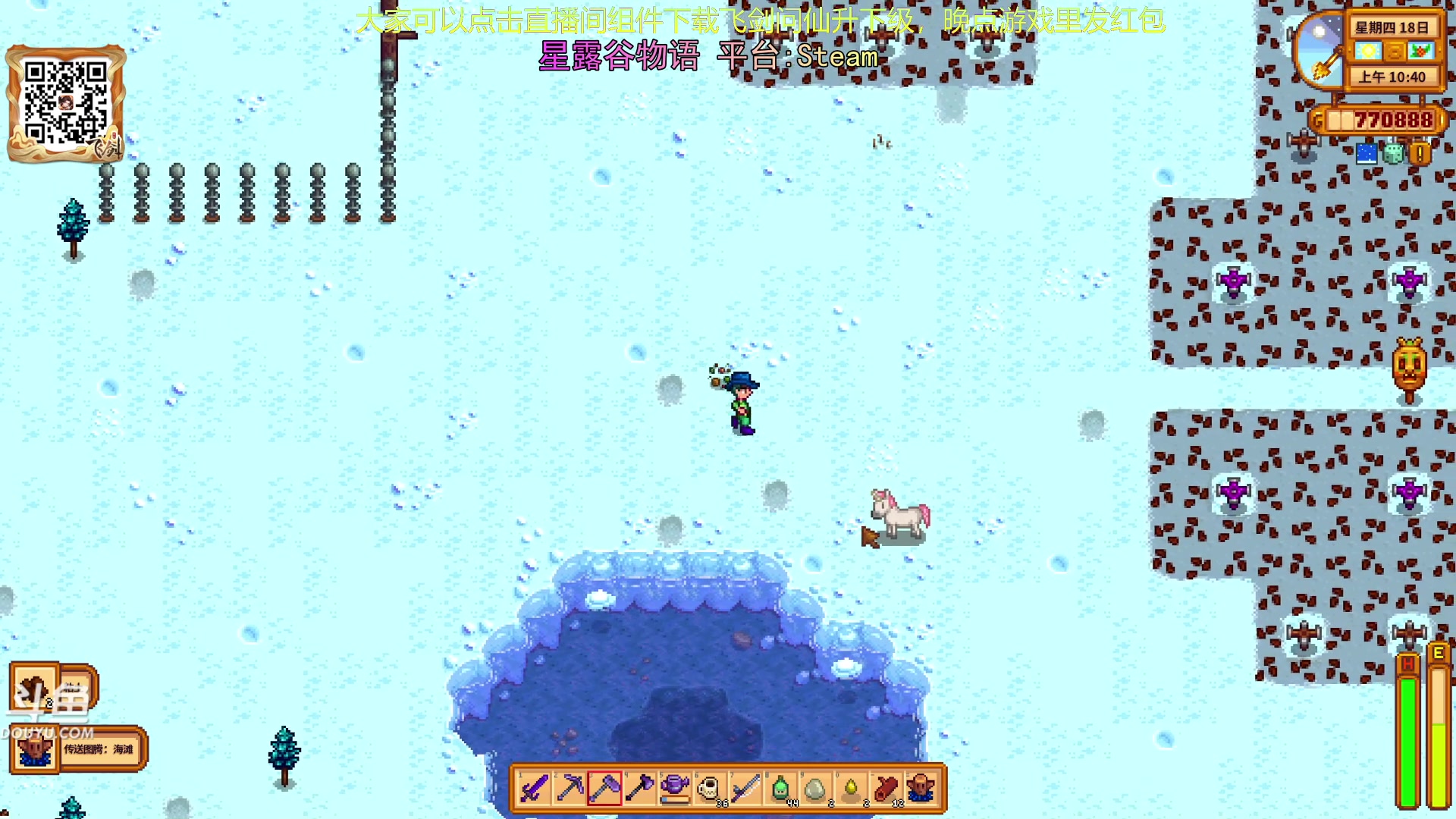Select the hardwood log stack of 12
Viewport: 1456px width, 819px height.
pos(886,789)
